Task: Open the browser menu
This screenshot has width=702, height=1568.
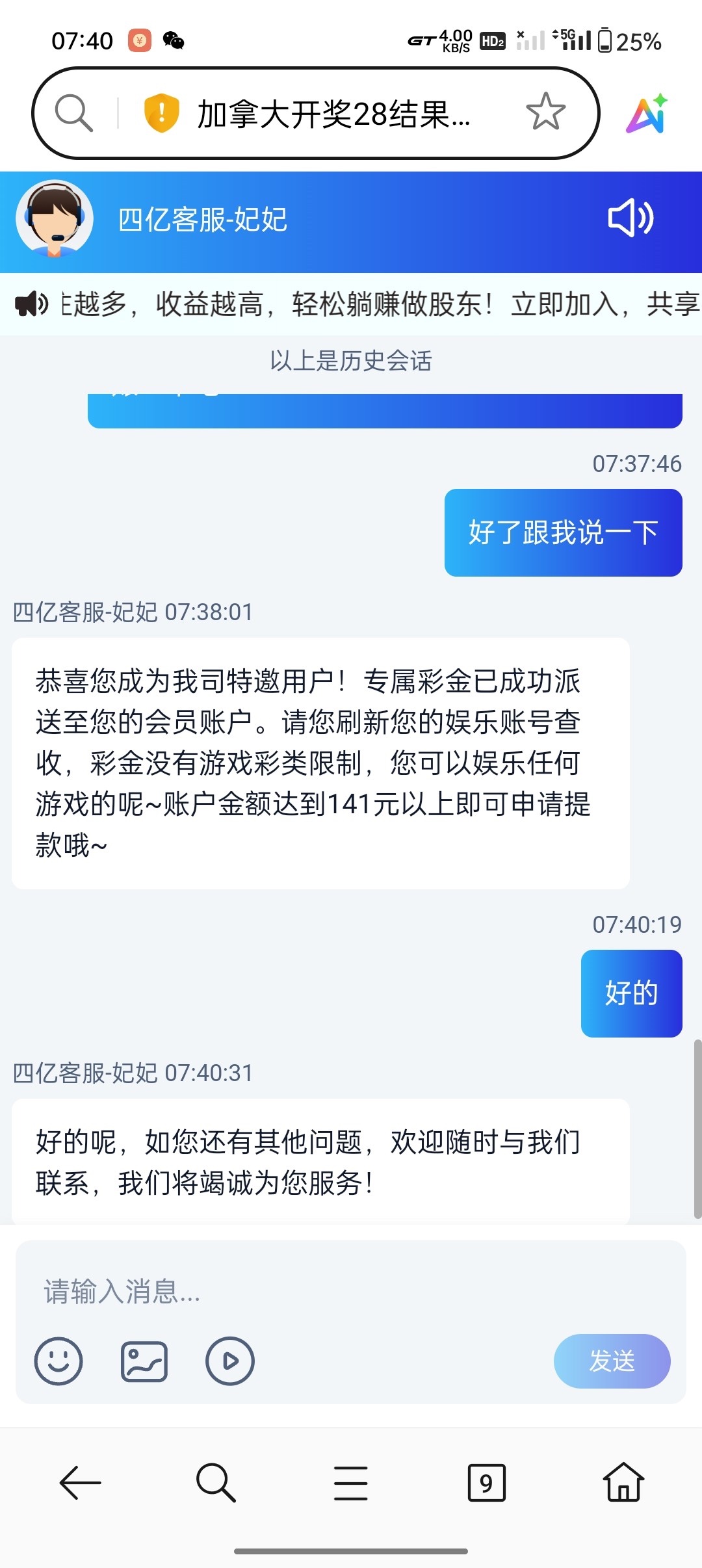Action: 351,1483
